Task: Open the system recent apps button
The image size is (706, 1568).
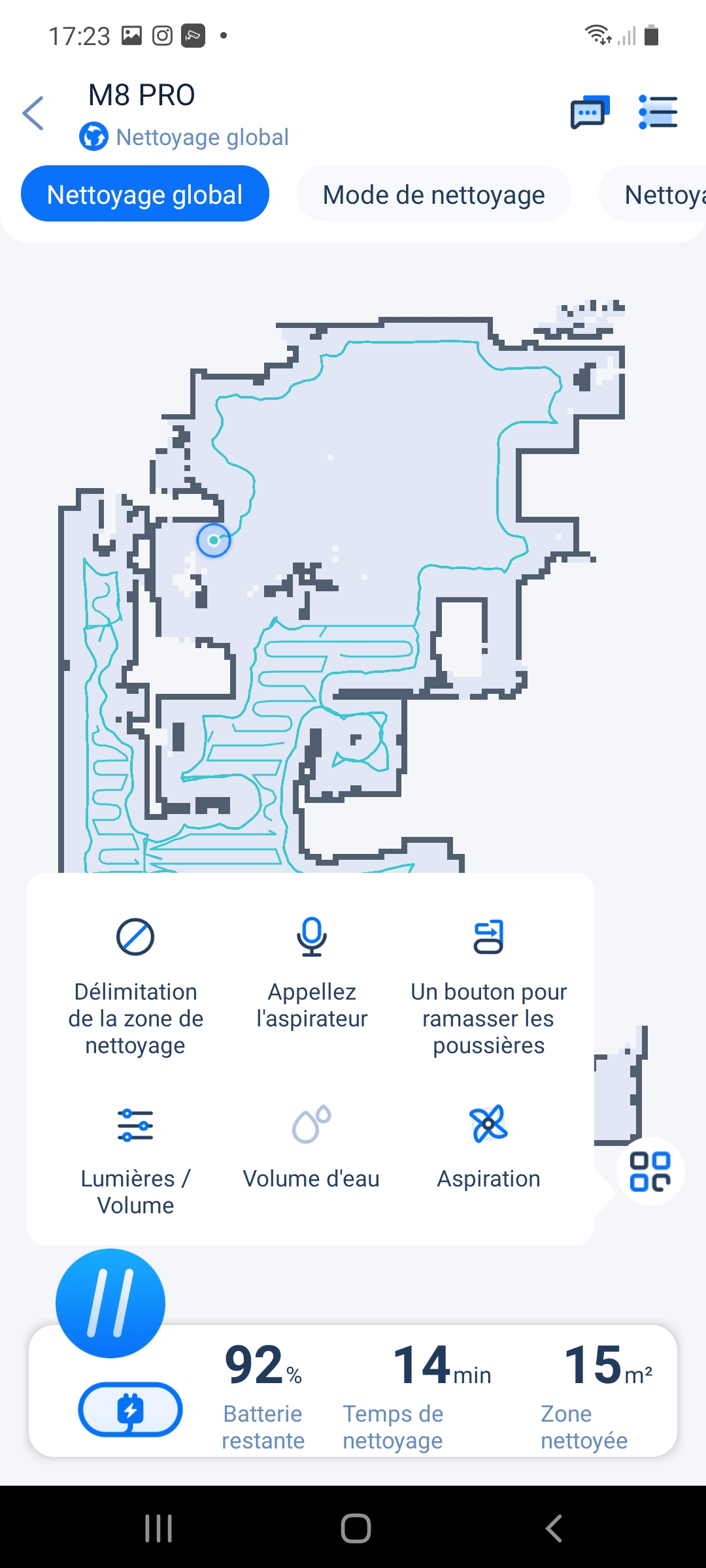Action: [158, 1528]
